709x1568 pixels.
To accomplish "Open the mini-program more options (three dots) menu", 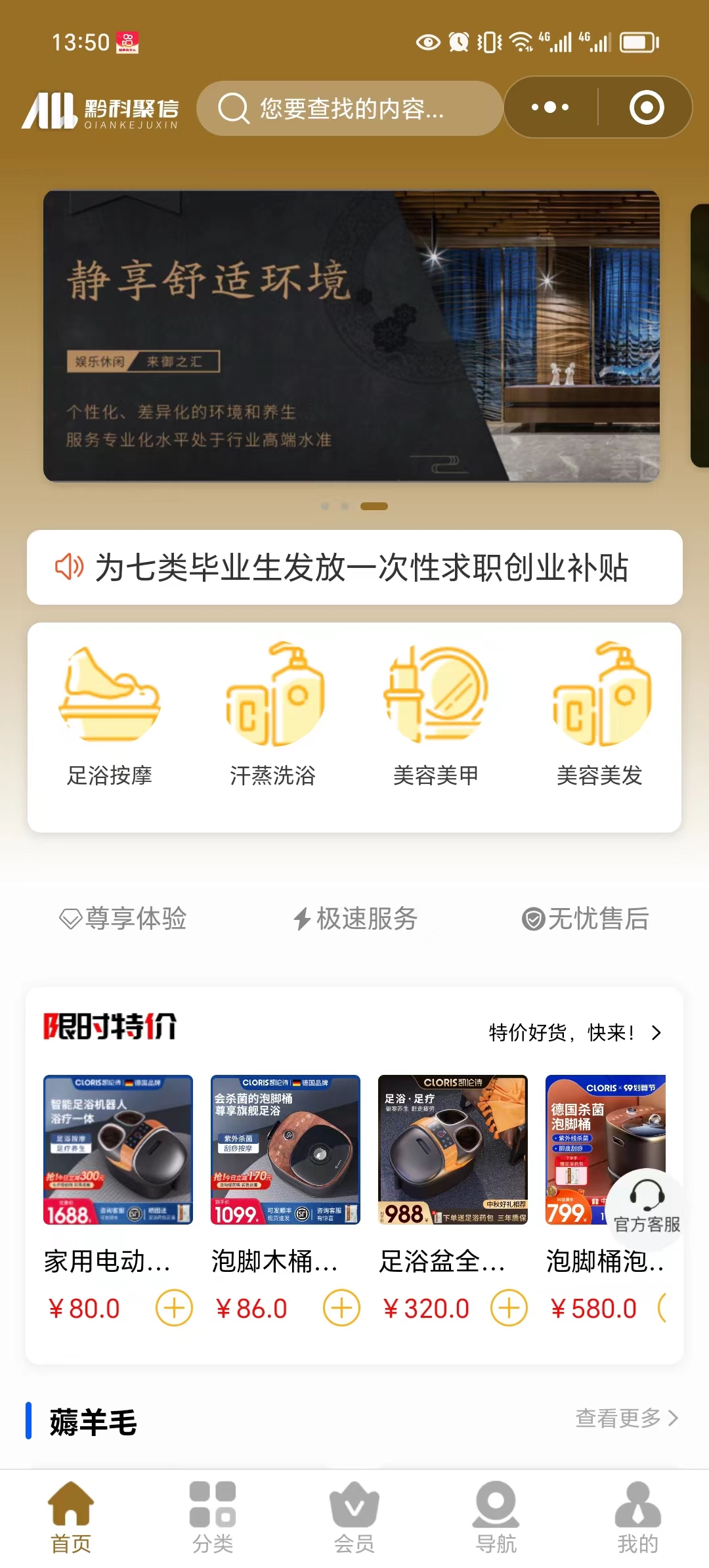I will click(550, 107).
